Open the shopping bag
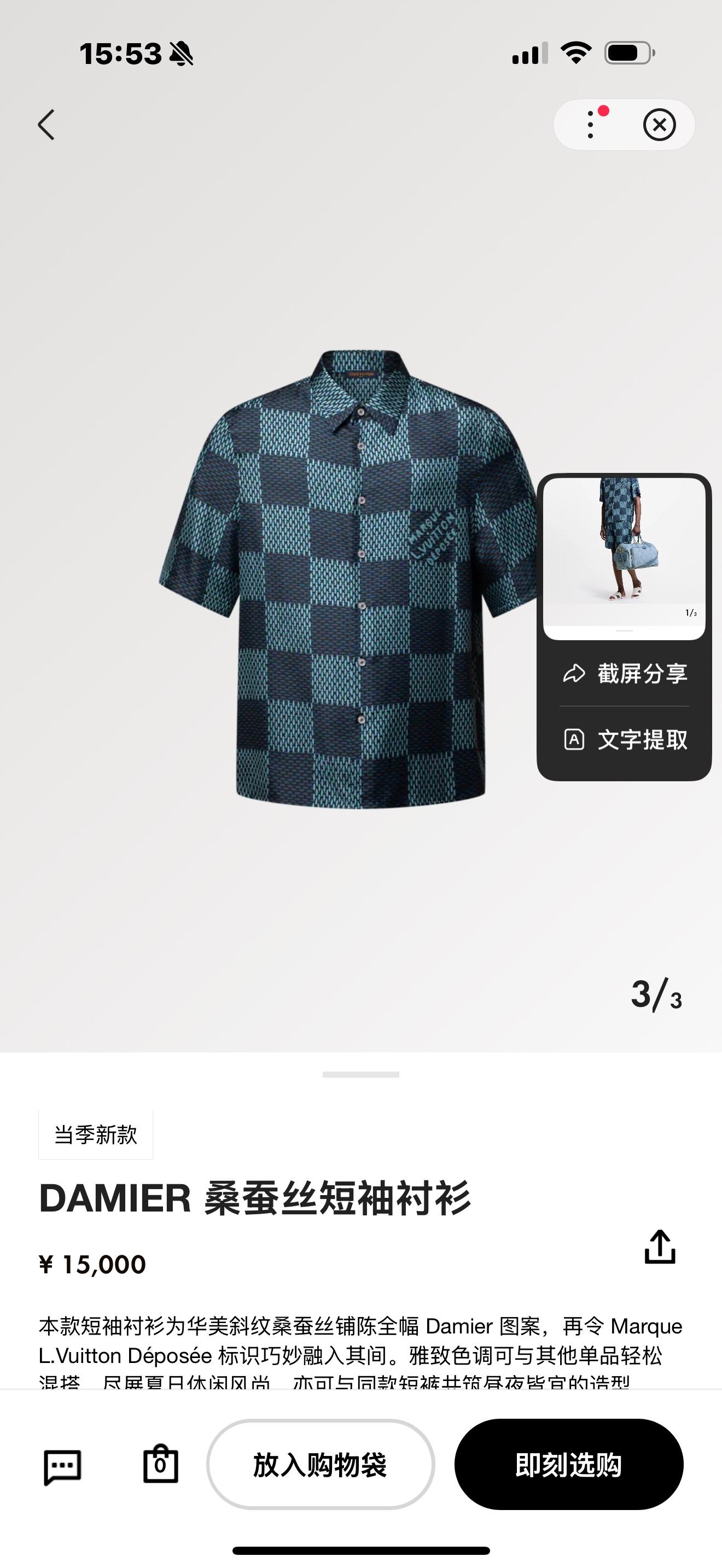 pos(161,1464)
